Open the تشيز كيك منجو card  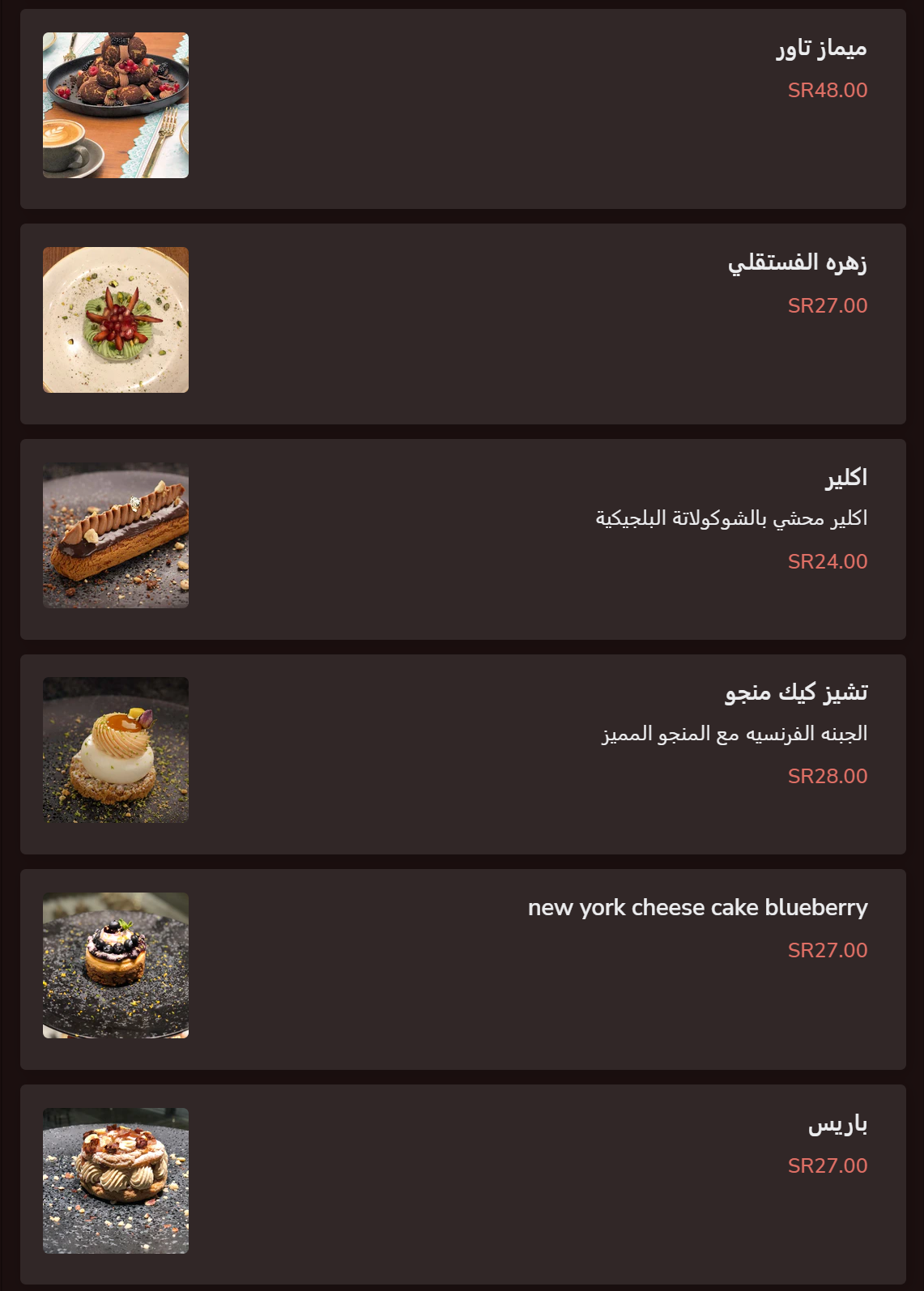click(462, 754)
